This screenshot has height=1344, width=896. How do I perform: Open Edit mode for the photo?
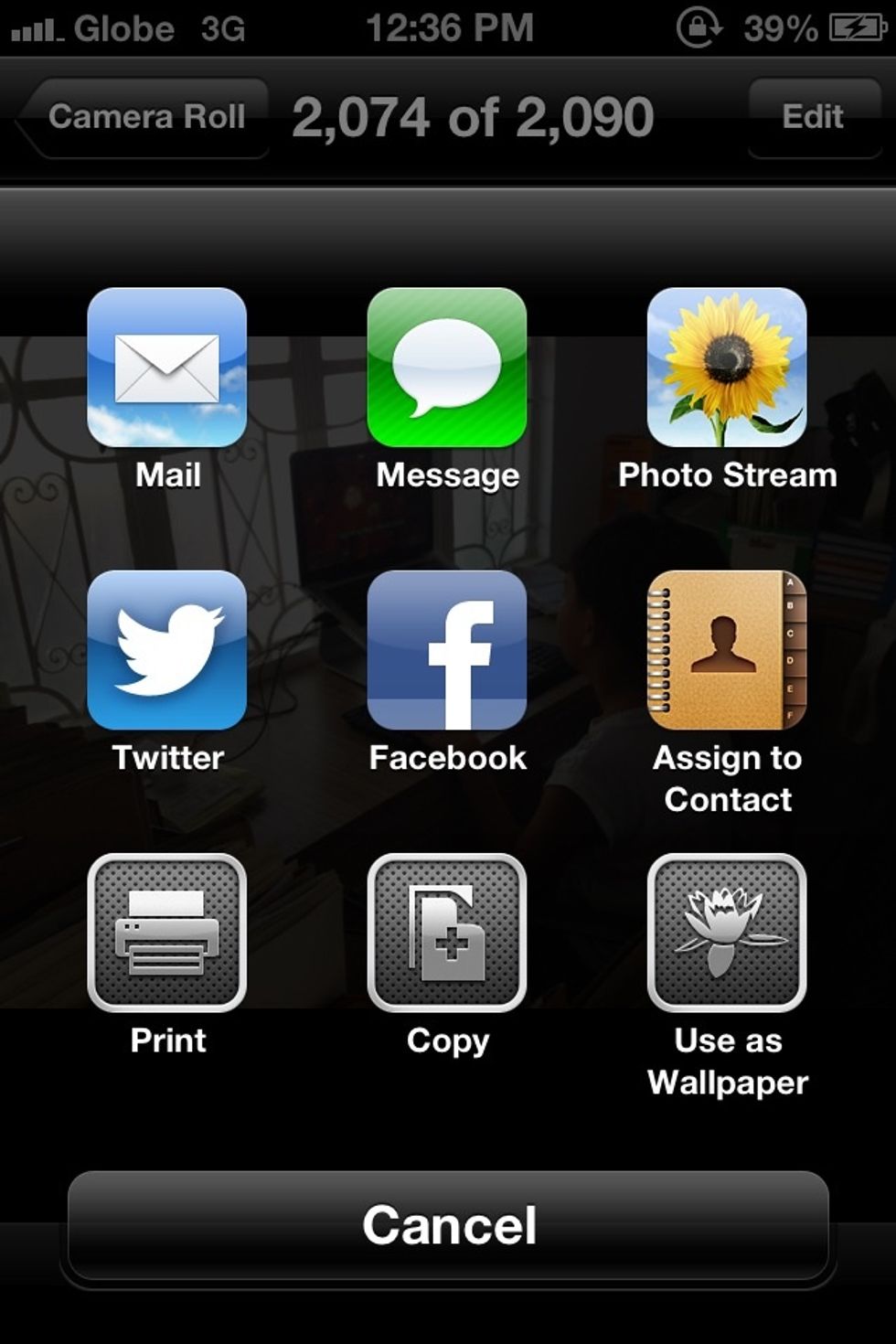click(812, 115)
